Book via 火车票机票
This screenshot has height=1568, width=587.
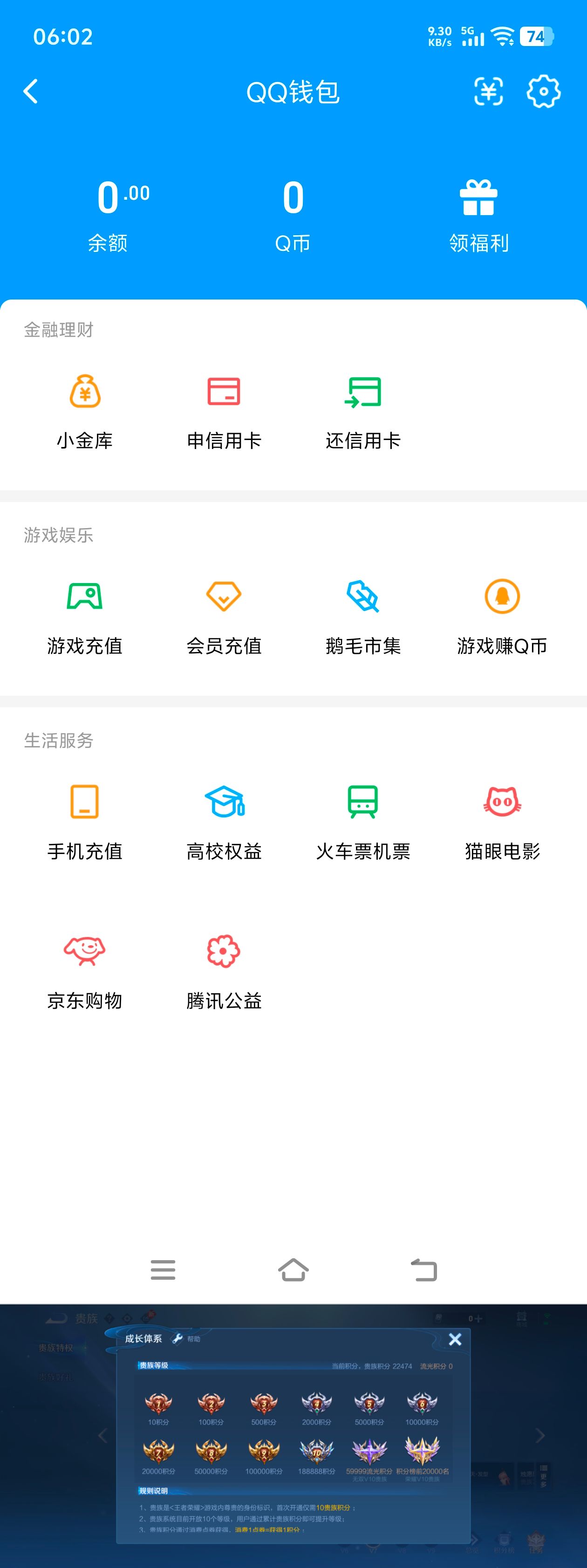tap(363, 822)
